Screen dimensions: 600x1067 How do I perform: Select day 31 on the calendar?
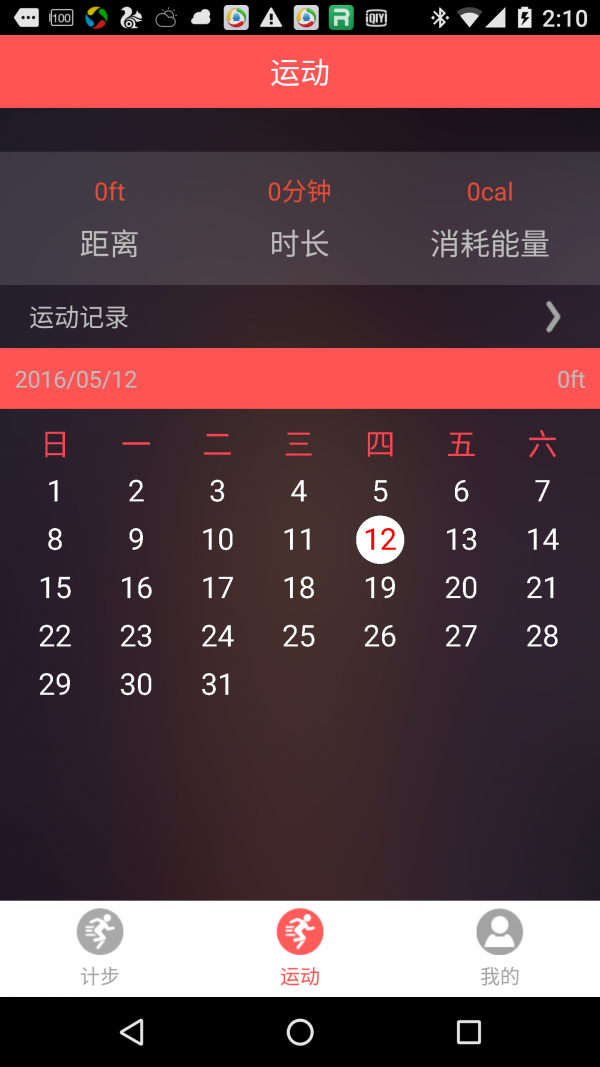click(x=217, y=684)
